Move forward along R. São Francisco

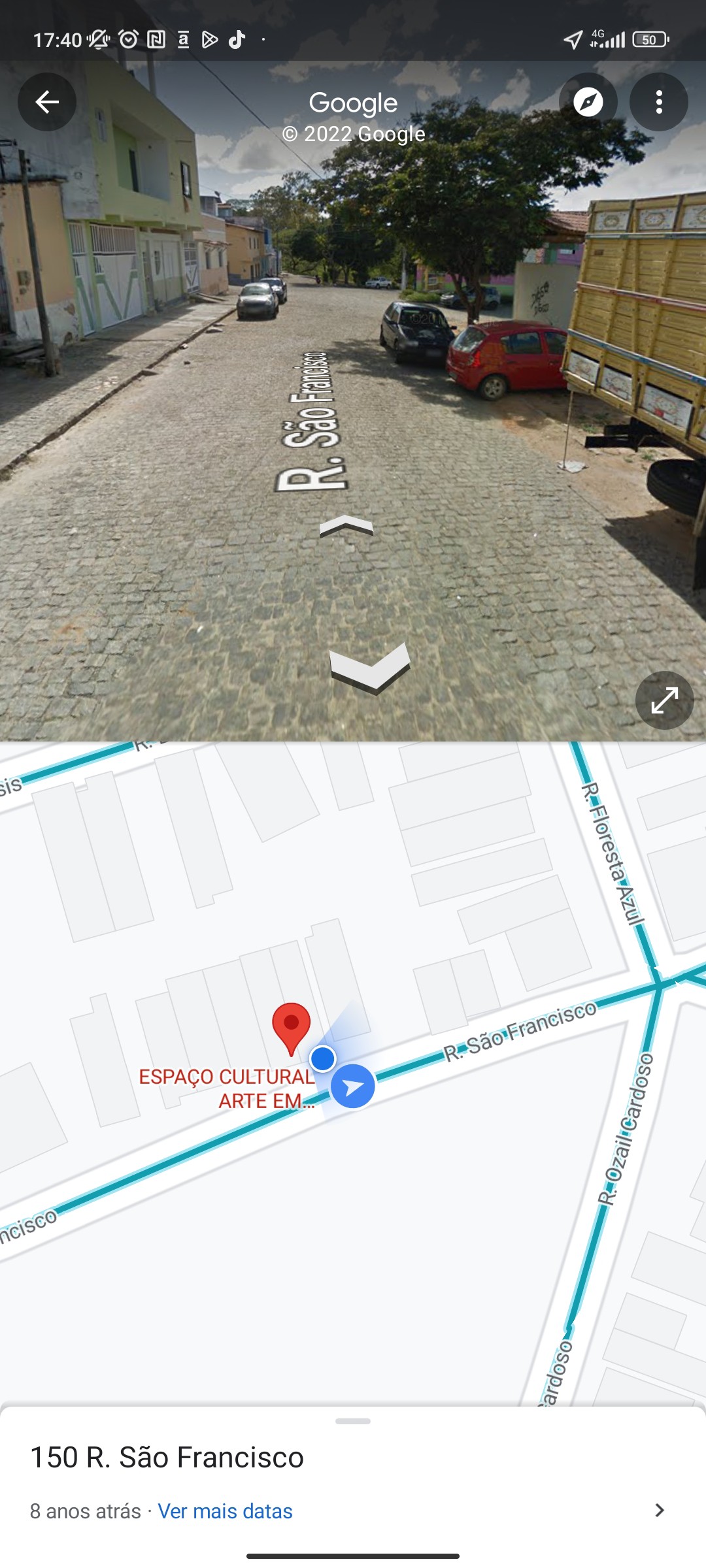[346, 525]
